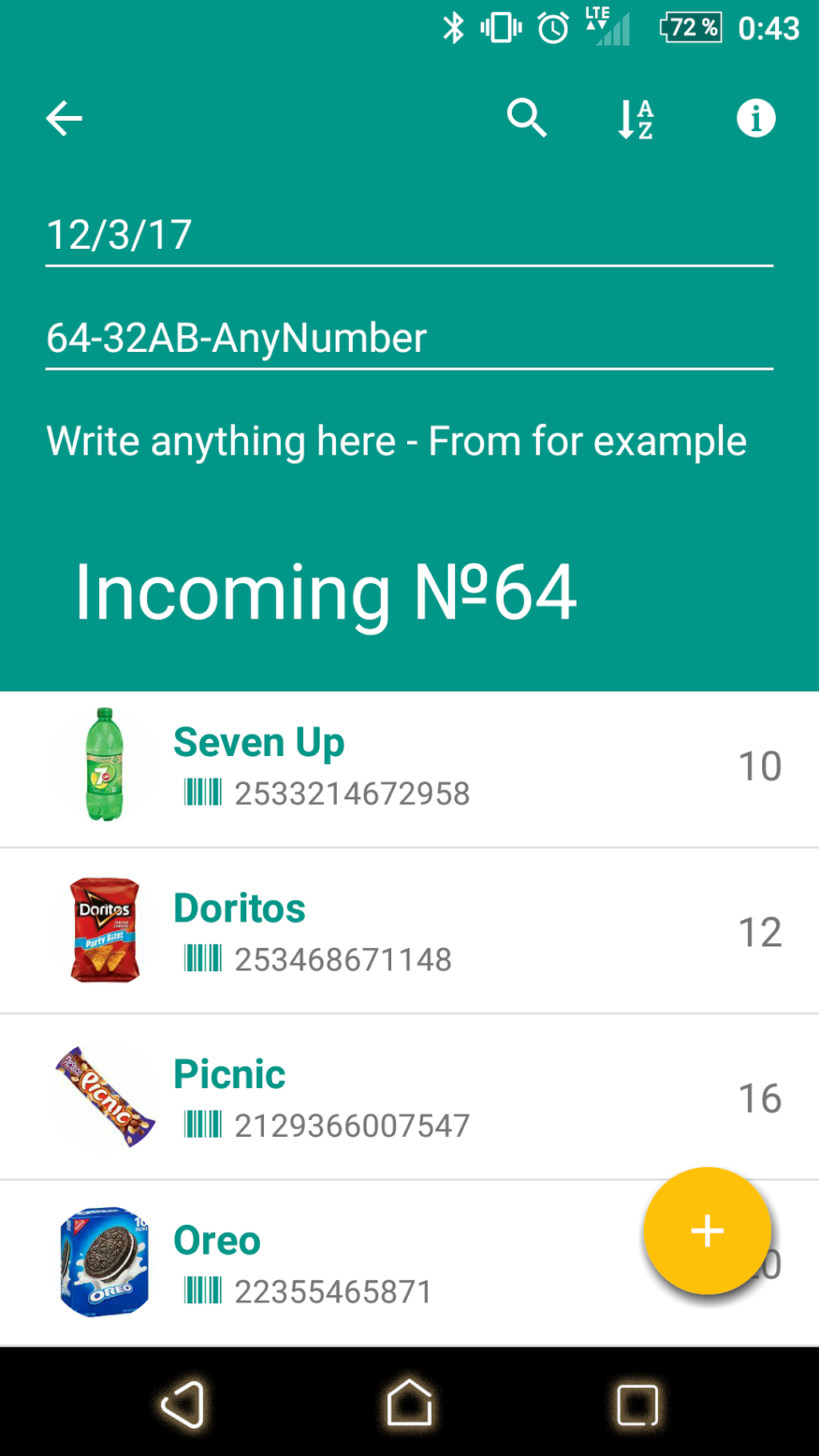819x1456 pixels.
Task: Open the Doritos item
Action: (400, 932)
